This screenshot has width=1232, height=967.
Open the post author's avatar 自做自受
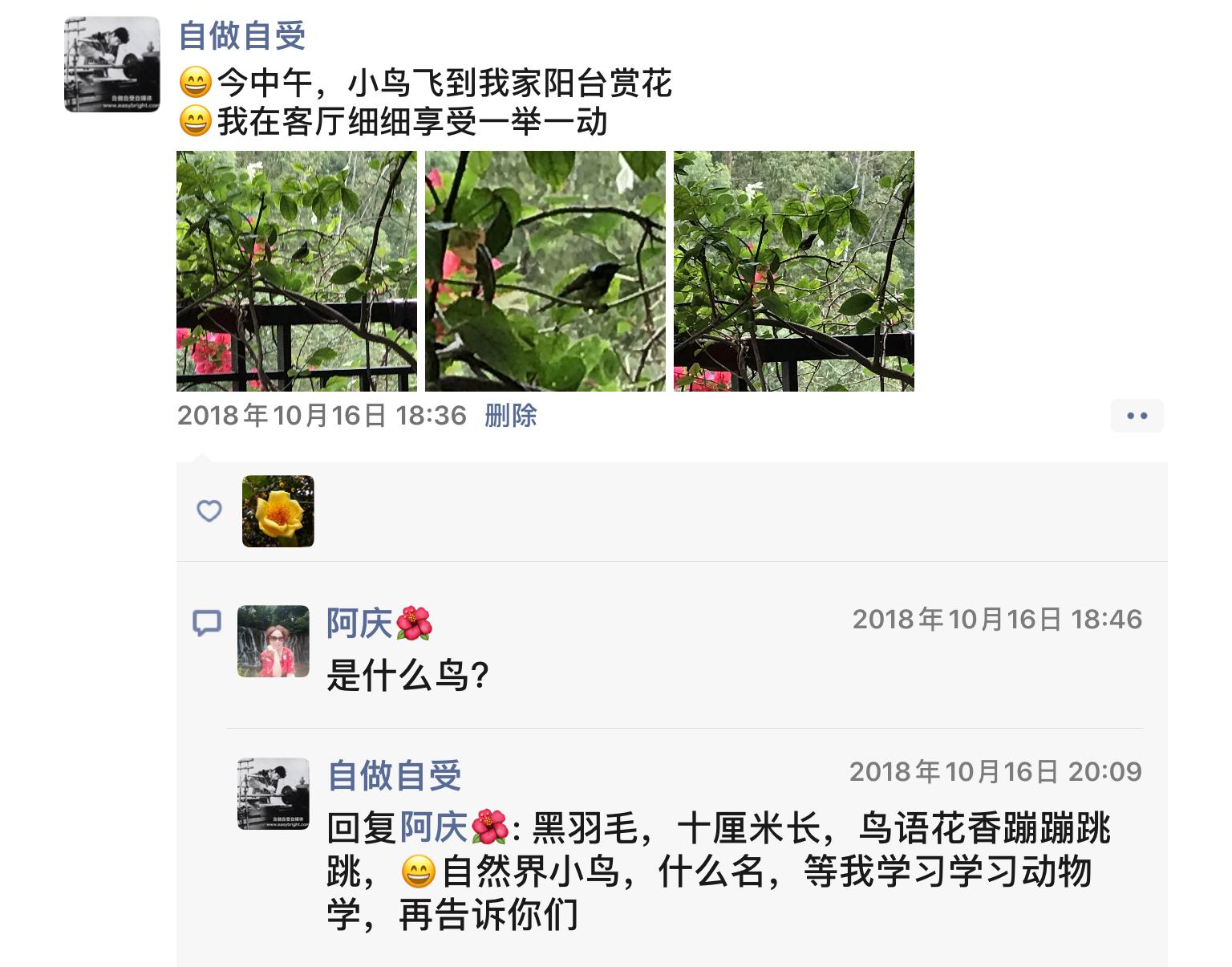pos(111,63)
